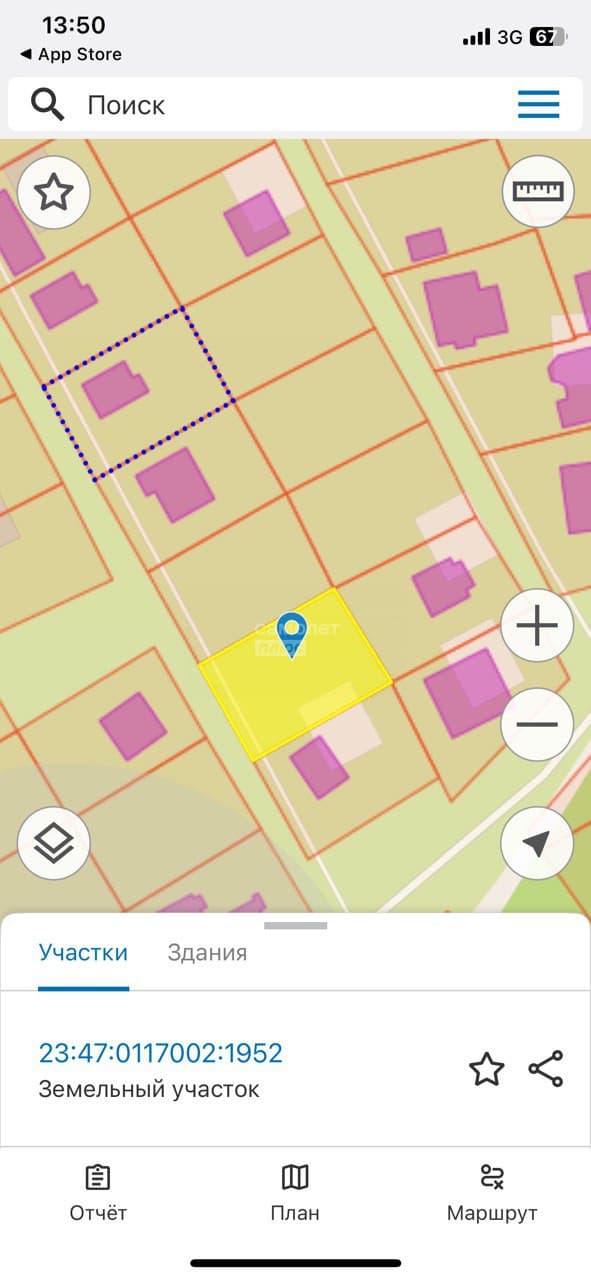Center map on my location
The width and height of the screenshot is (591, 1280).
(x=537, y=844)
